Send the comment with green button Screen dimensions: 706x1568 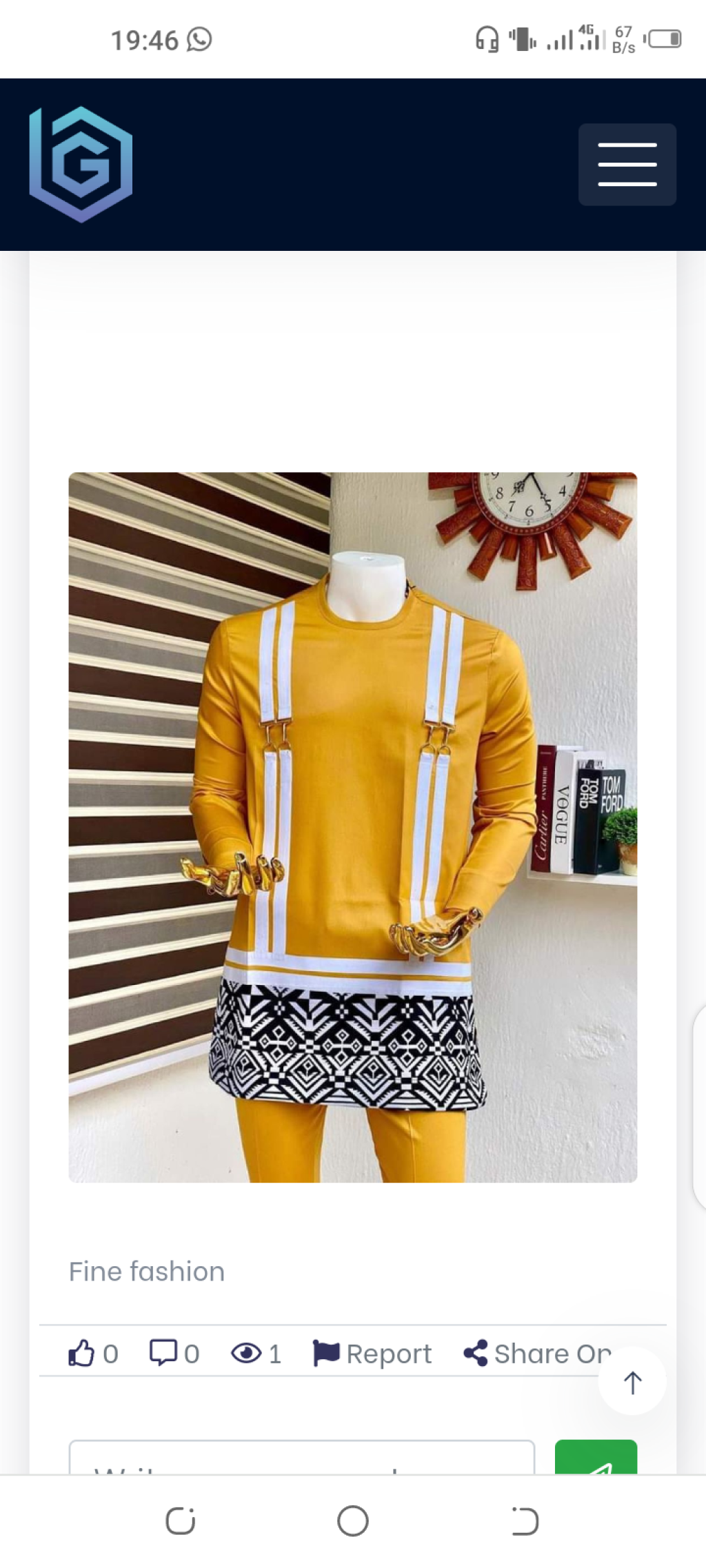[x=596, y=1460]
